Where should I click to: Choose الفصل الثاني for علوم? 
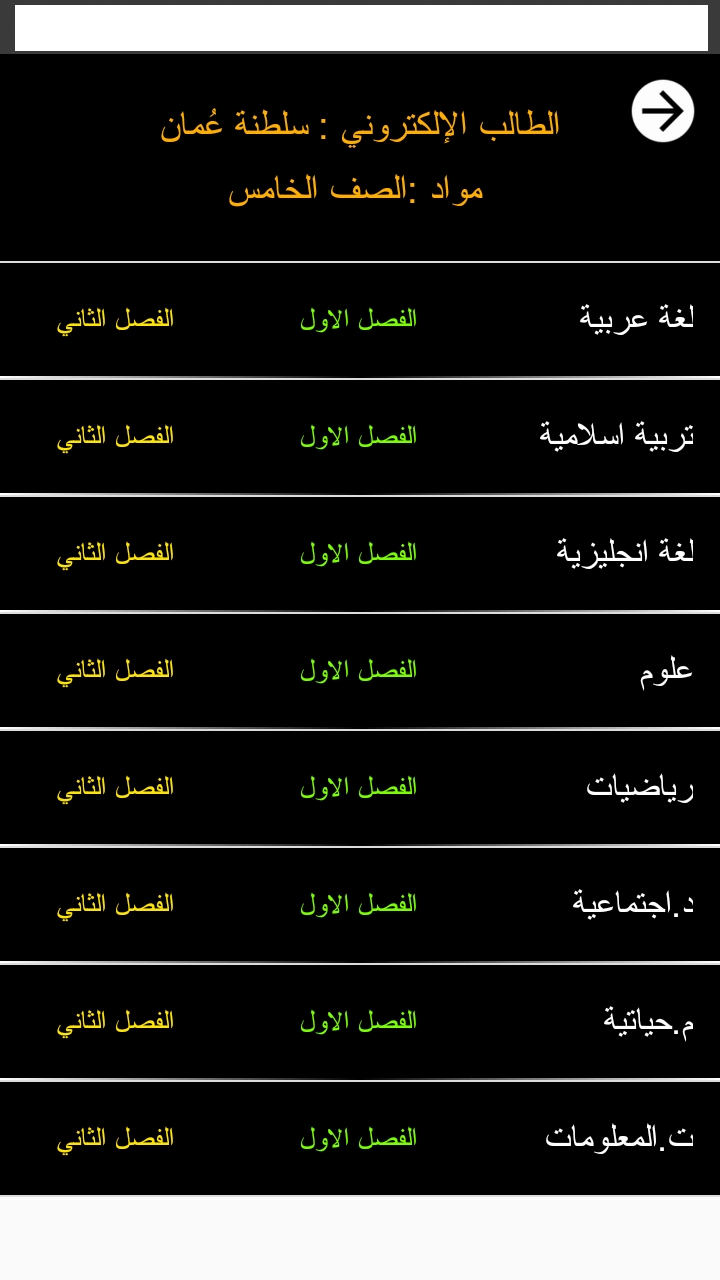(x=115, y=670)
